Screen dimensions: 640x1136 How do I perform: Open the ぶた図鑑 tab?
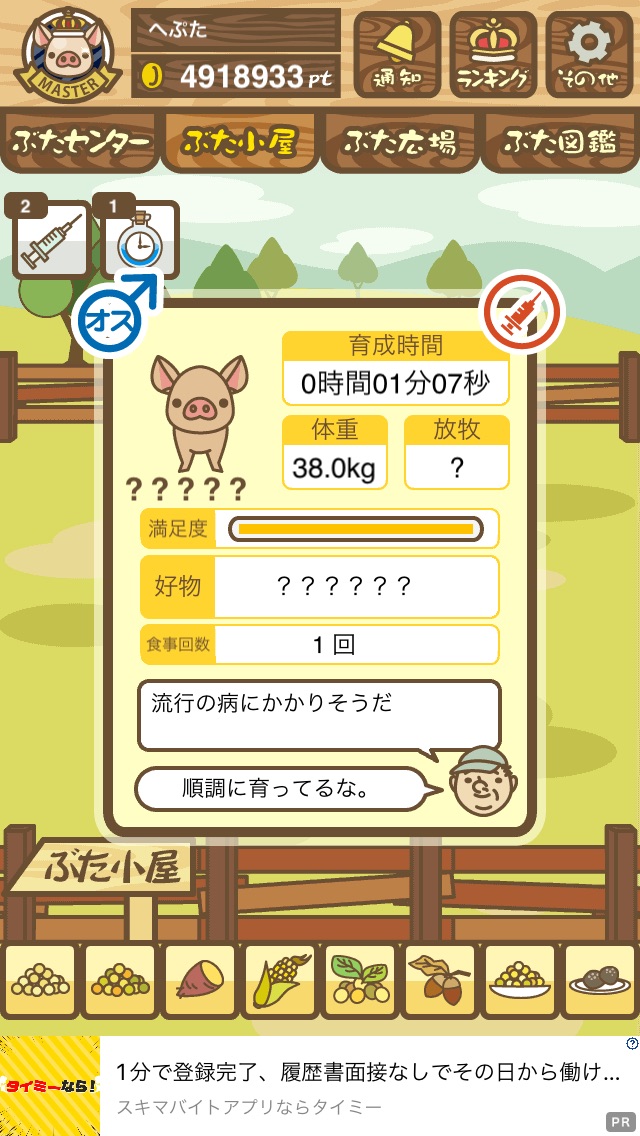tap(560, 142)
